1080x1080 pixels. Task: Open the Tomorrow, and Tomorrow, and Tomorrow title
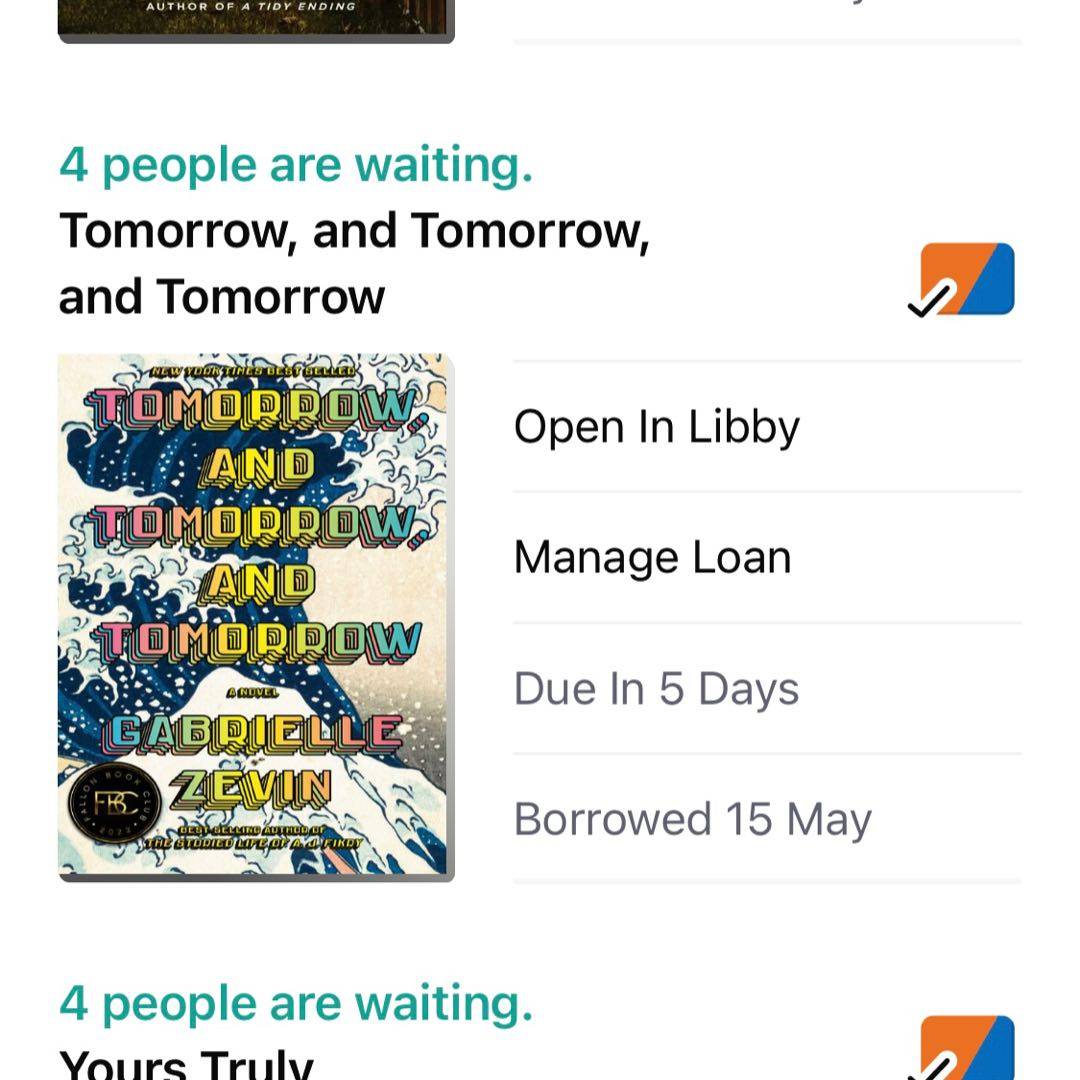click(x=354, y=264)
